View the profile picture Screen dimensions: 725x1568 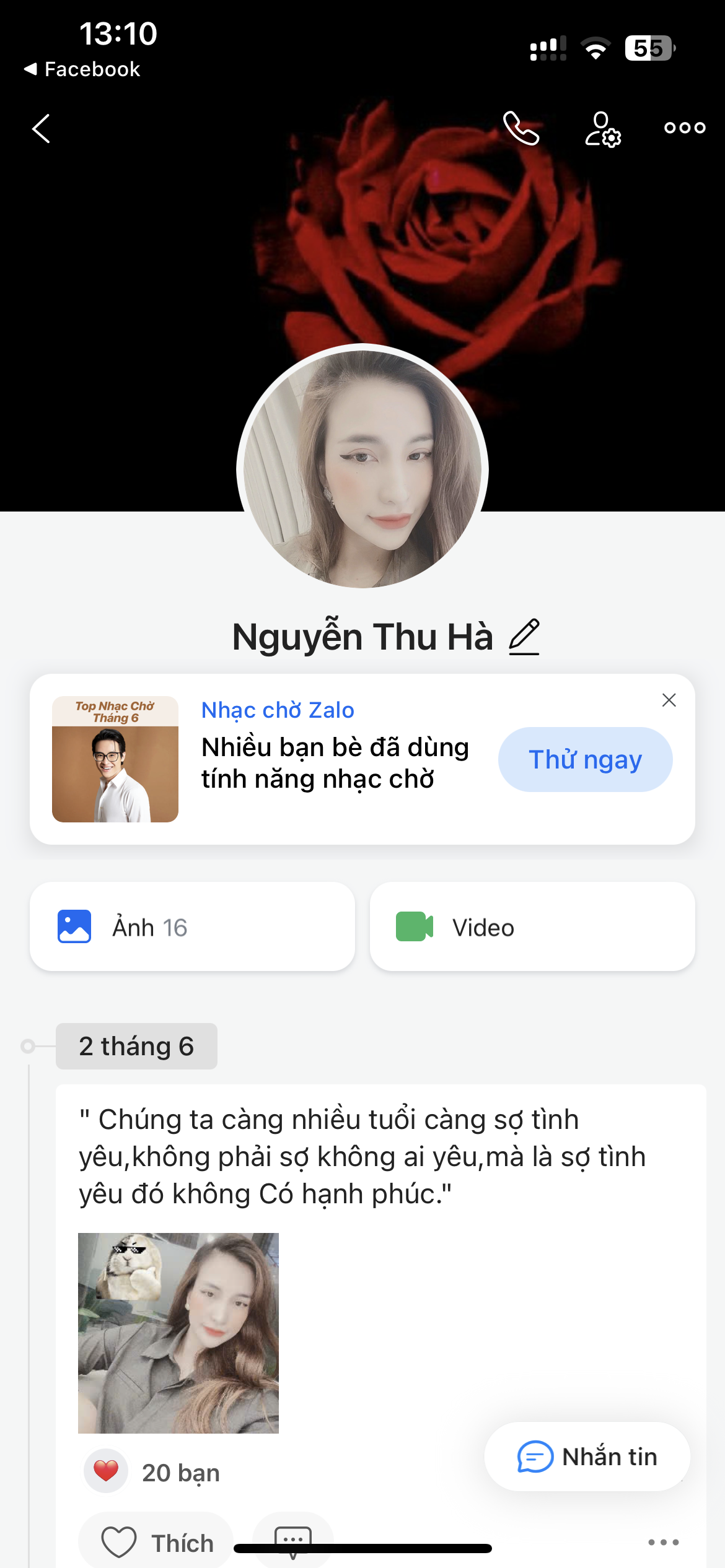(362, 469)
